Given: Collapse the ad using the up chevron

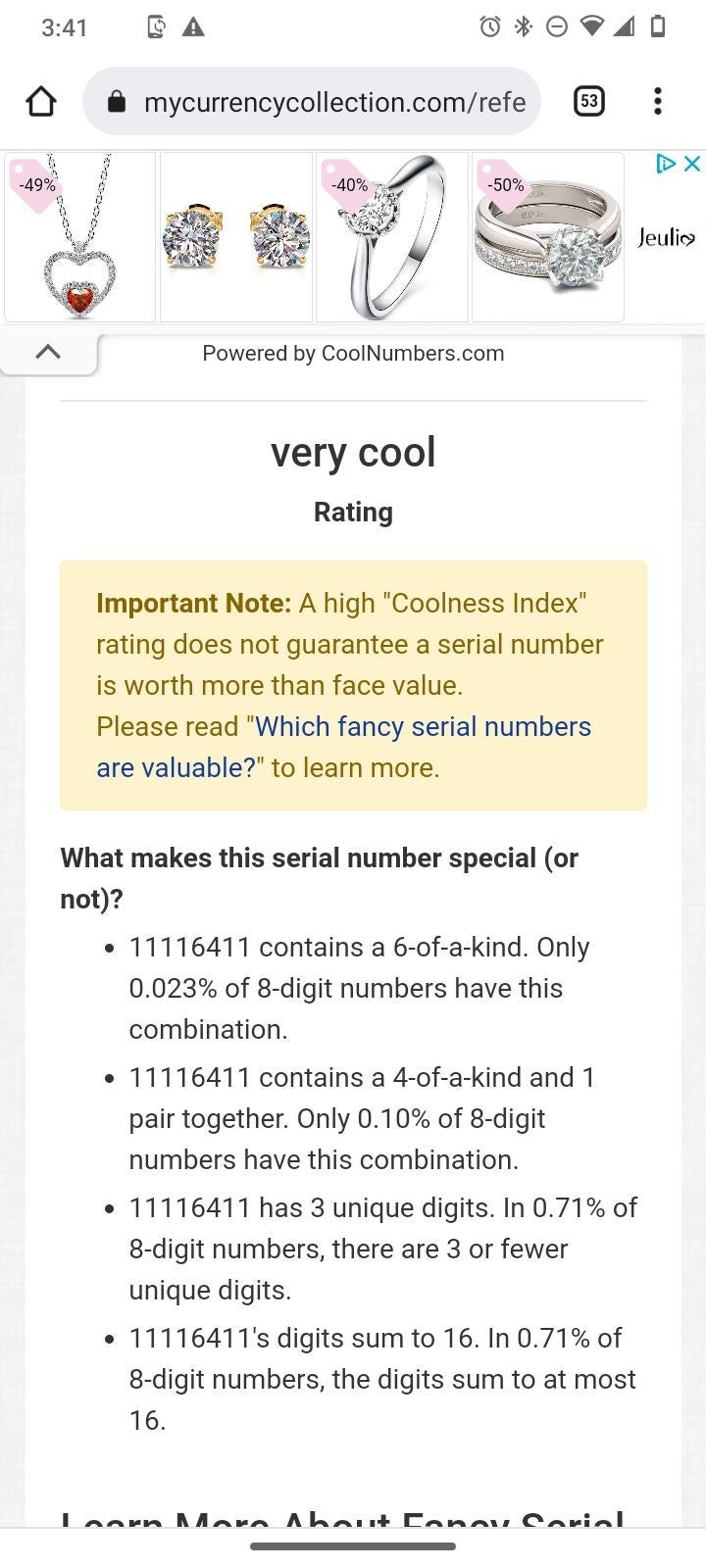Looking at the screenshot, I should tap(48, 352).
